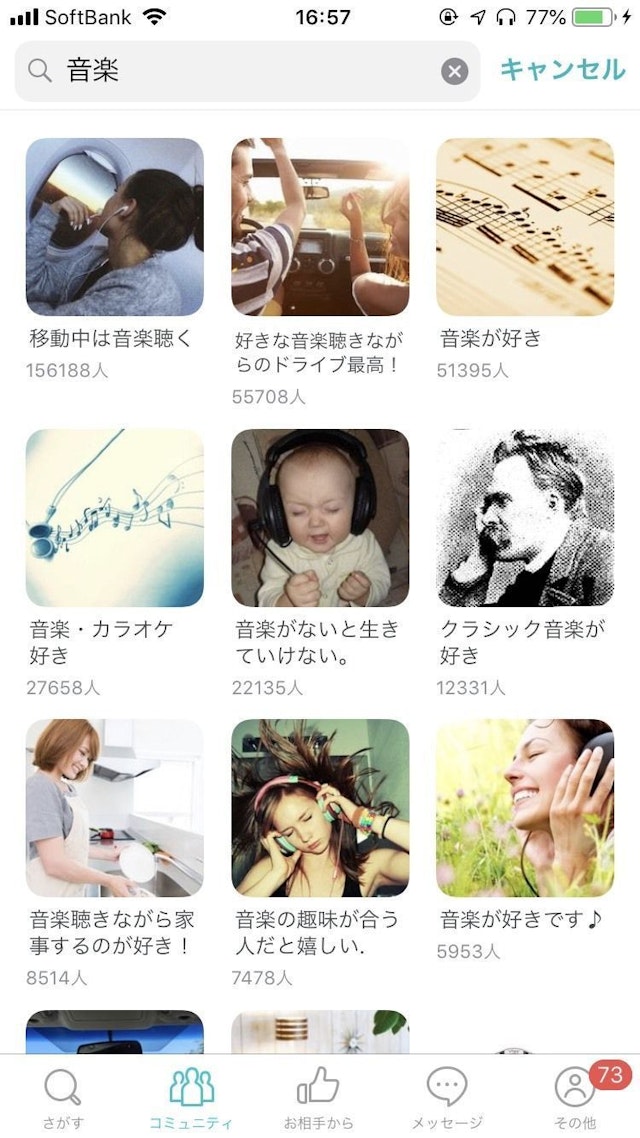This screenshot has height=1138, width=640.
Task: Select the 音楽が好き community with 51395人
Action: [525, 227]
